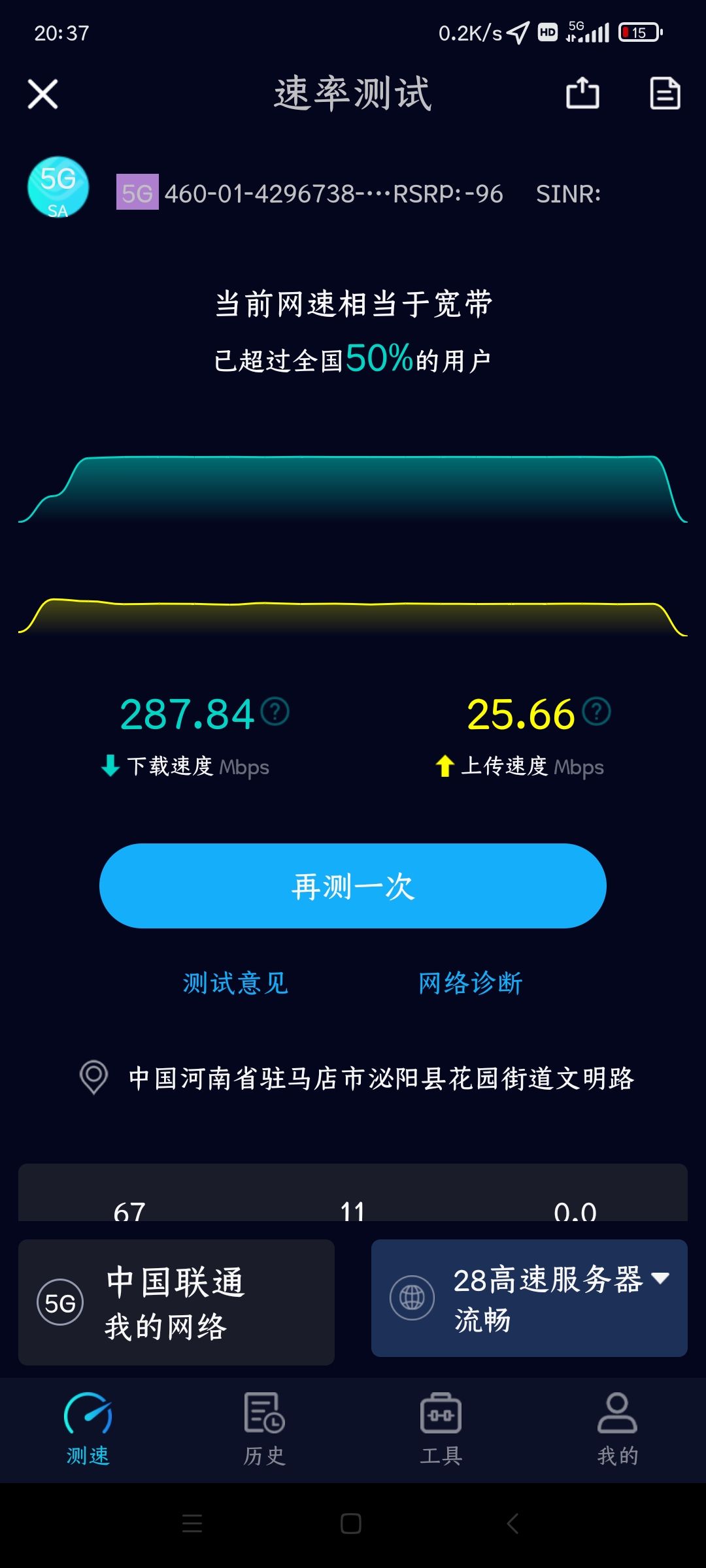Tap 再测一次 to test again
The image size is (706, 1568).
(x=353, y=886)
